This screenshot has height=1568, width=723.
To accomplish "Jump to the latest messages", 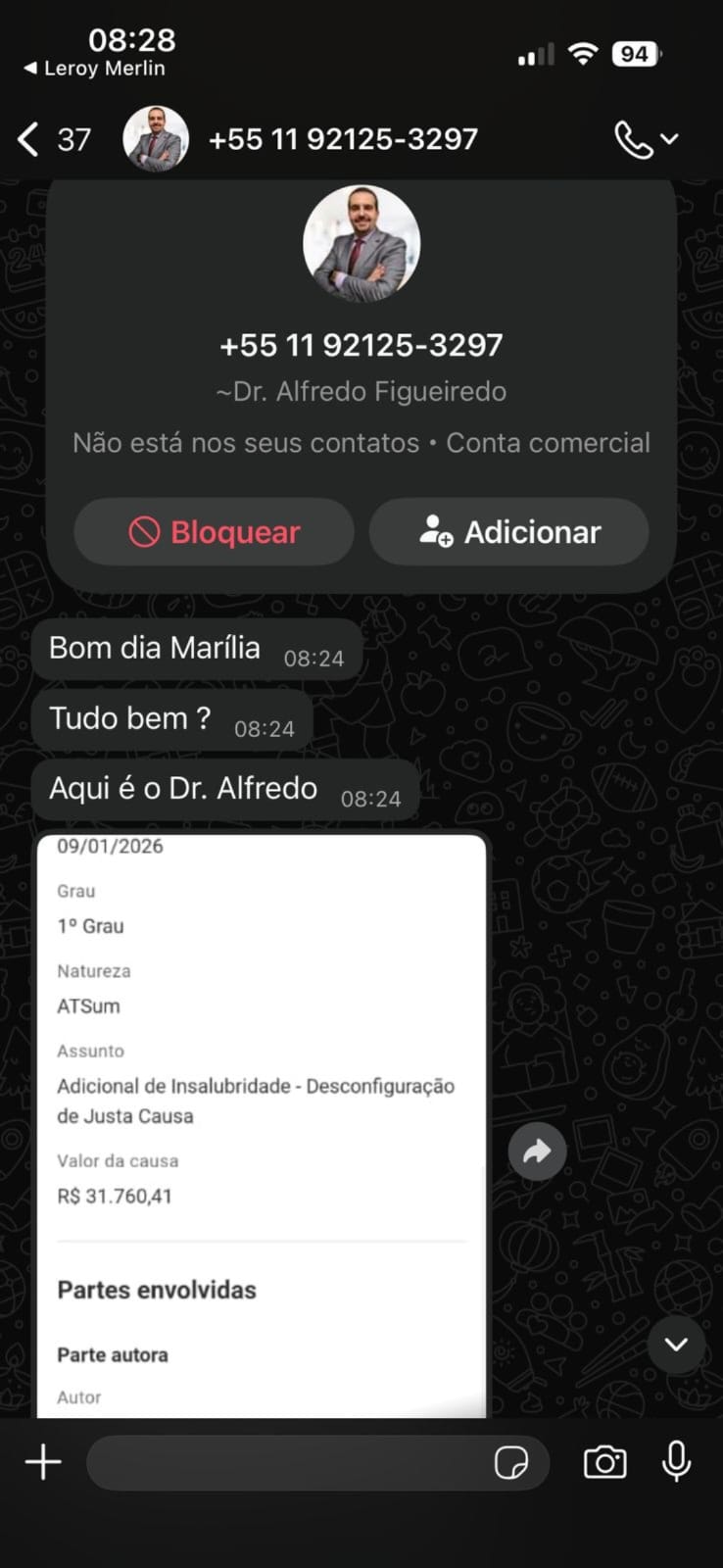I will click(x=676, y=1344).
